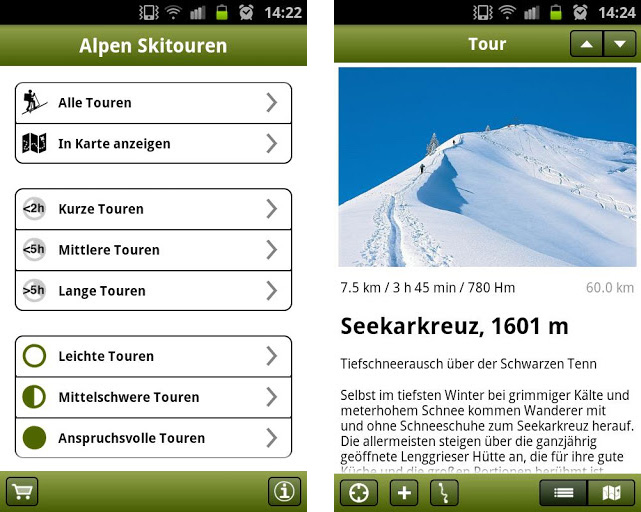Open the info button
The image size is (641, 512).
285,491
